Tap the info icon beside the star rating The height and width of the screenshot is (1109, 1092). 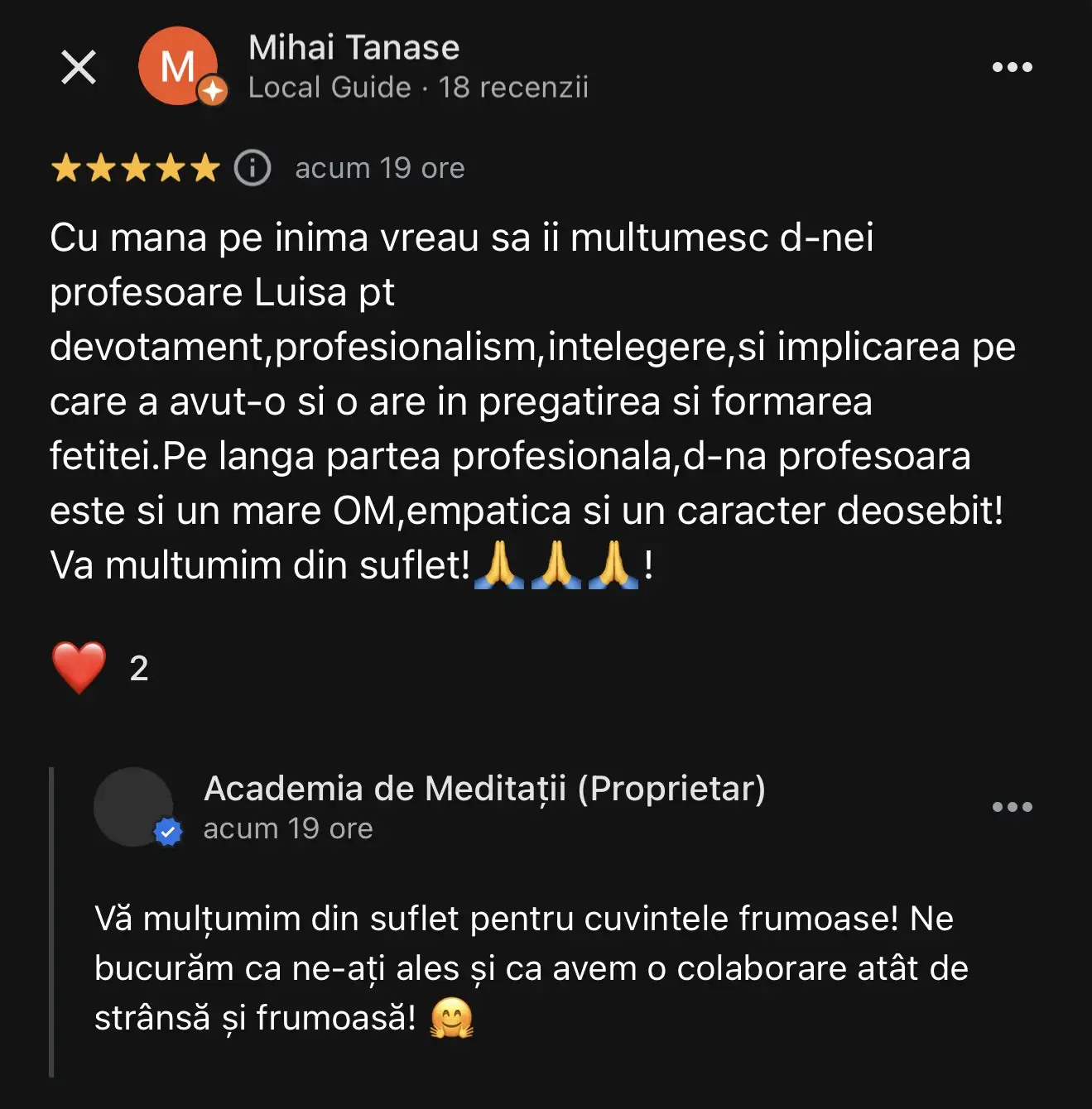click(x=253, y=168)
